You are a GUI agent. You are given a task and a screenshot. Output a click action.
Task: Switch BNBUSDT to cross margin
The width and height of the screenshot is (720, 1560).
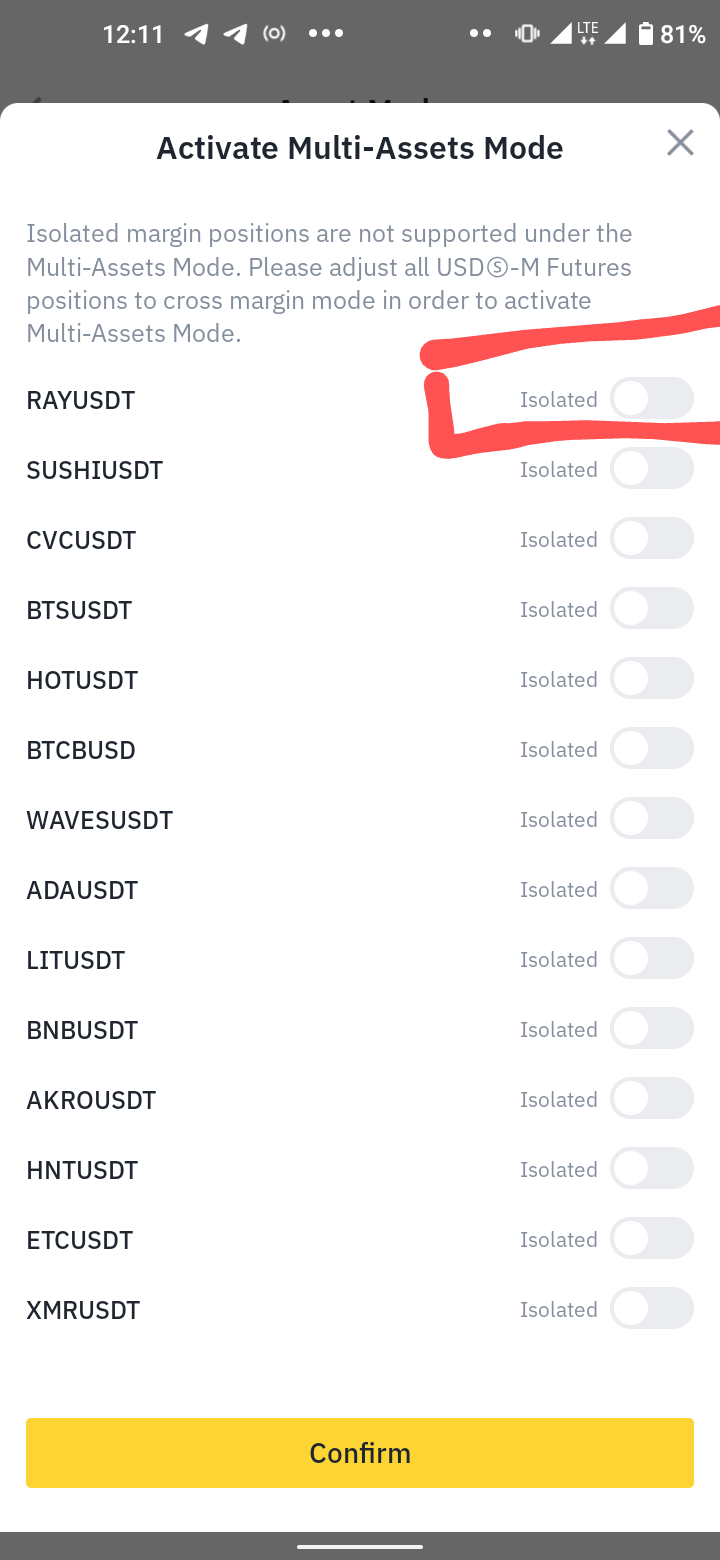[652, 1028]
